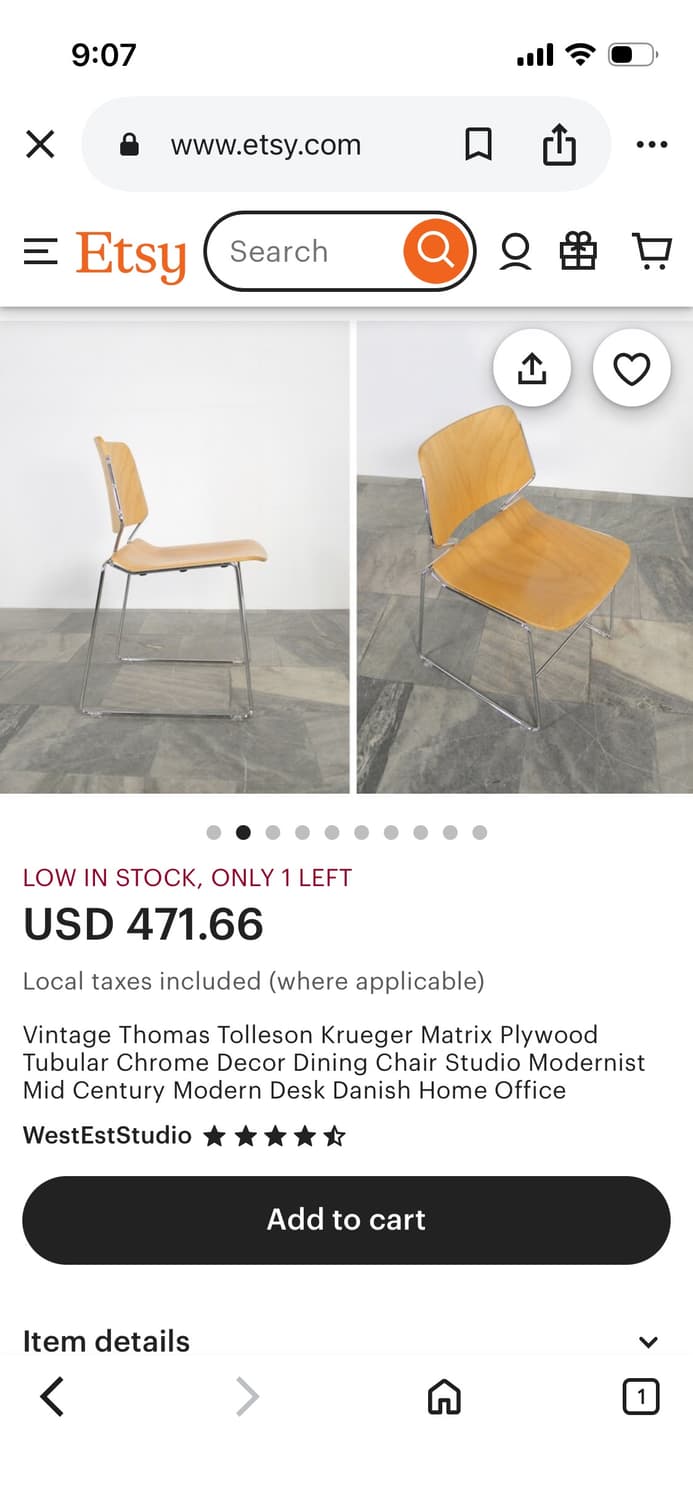Close the in-app browser

point(40,145)
